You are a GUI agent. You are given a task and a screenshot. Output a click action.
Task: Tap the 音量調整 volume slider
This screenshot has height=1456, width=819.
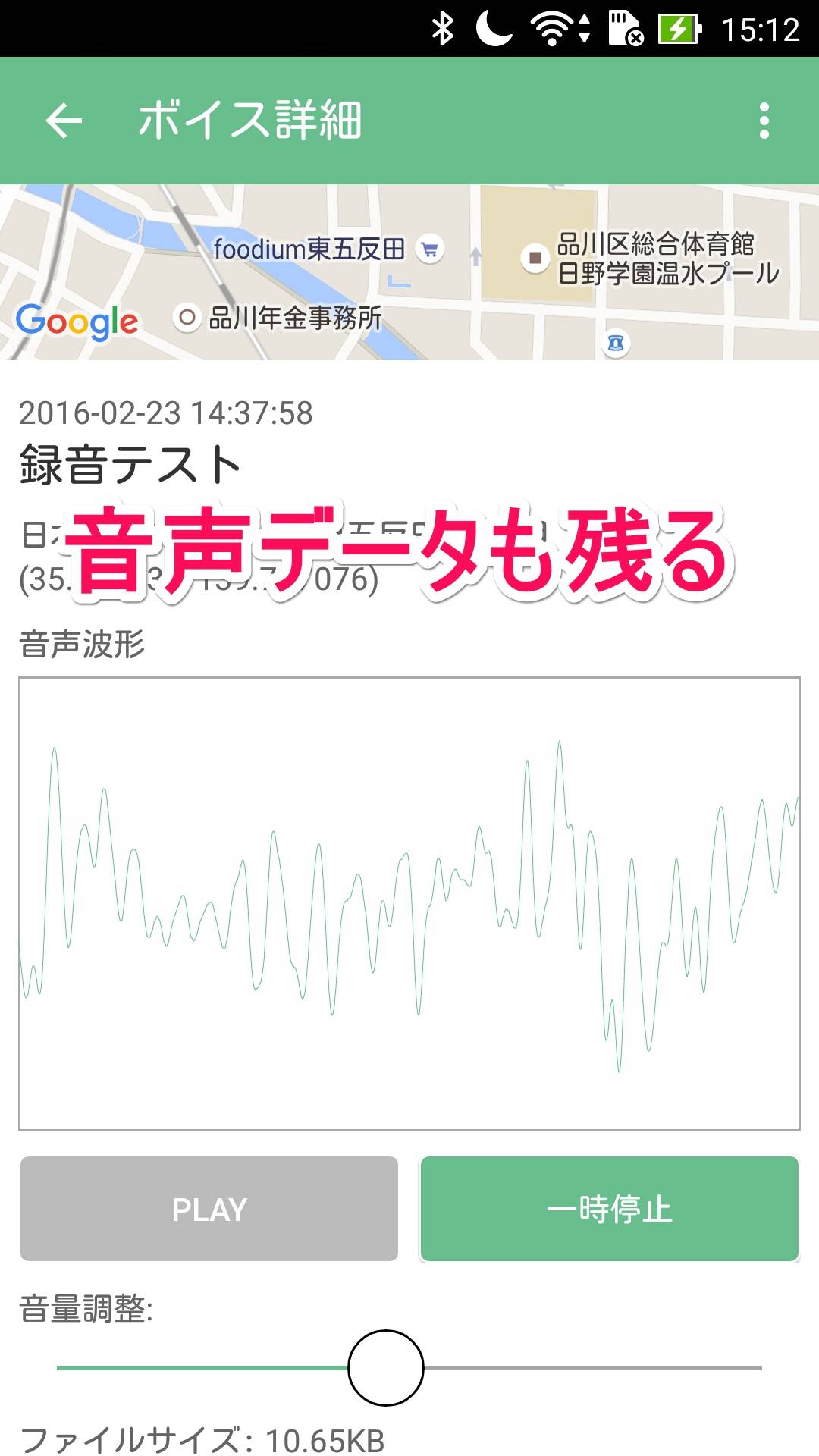tap(386, 1367)
